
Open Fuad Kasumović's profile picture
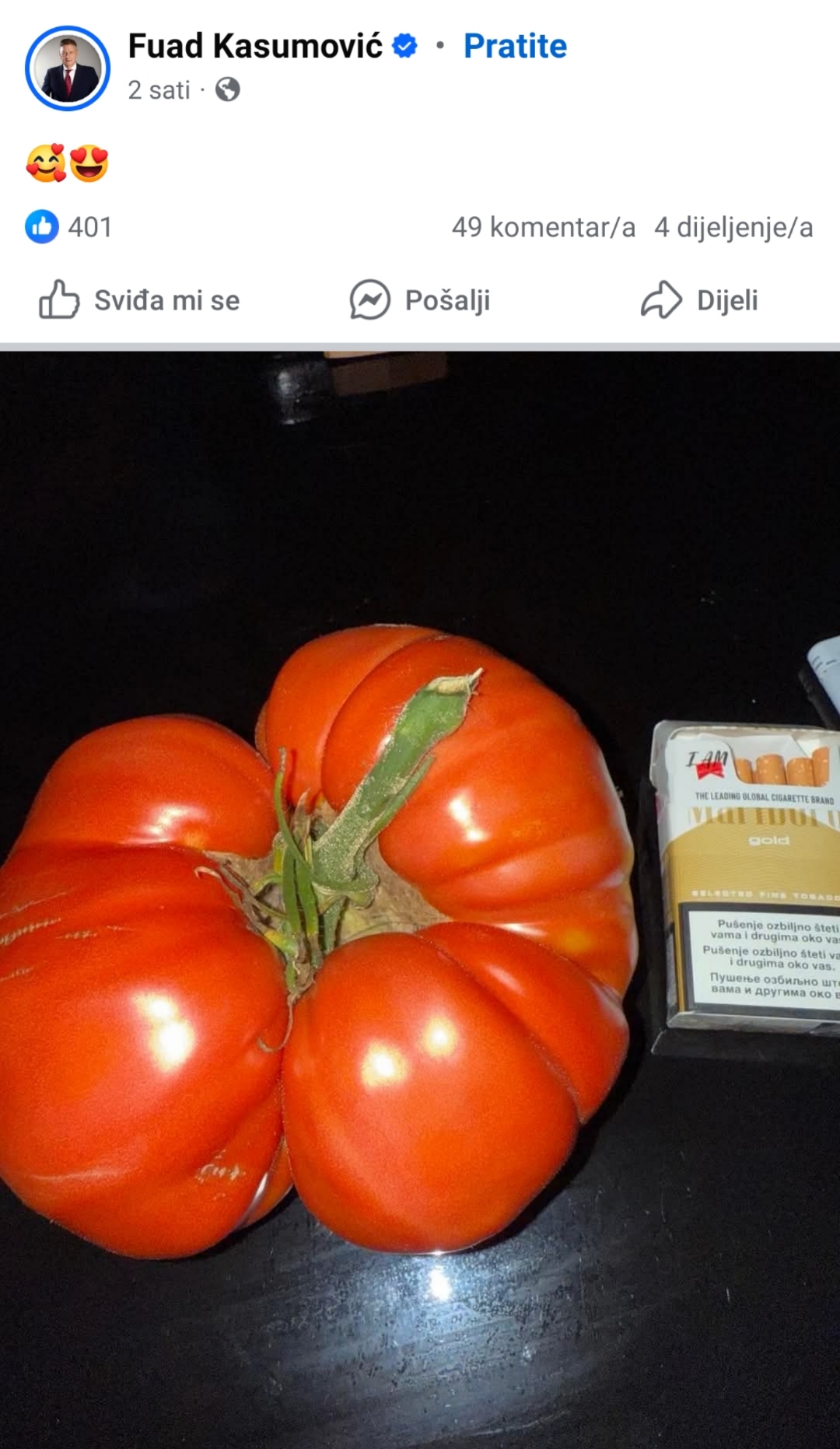(x=68, y=68)
